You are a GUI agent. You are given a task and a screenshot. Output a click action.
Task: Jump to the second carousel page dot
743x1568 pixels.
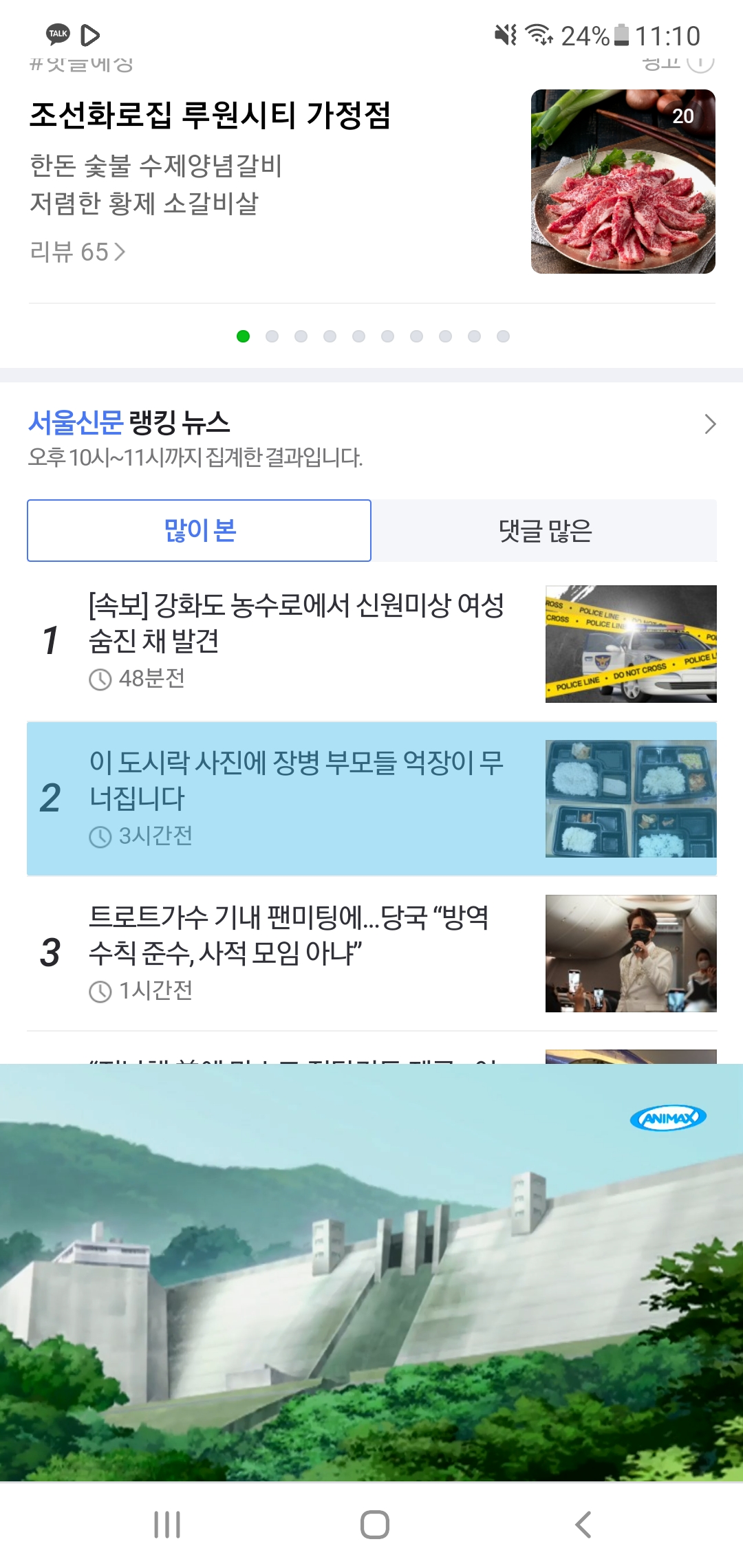click(272, 336)
